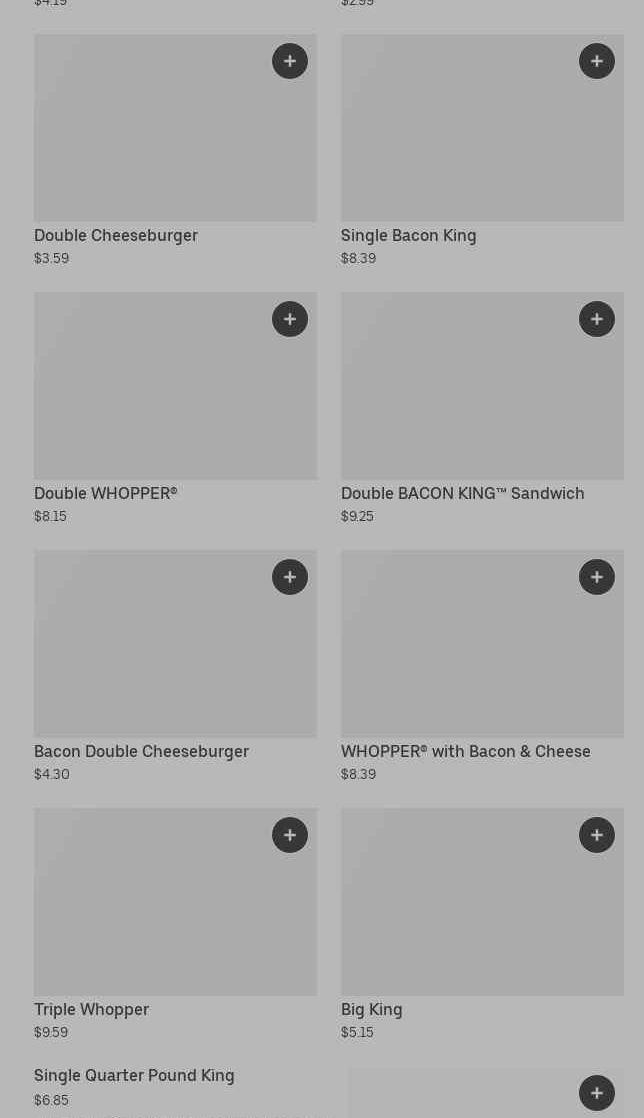
Task: Open WHOPPER with Bacon & Cheese card
Action: (482, 667)
